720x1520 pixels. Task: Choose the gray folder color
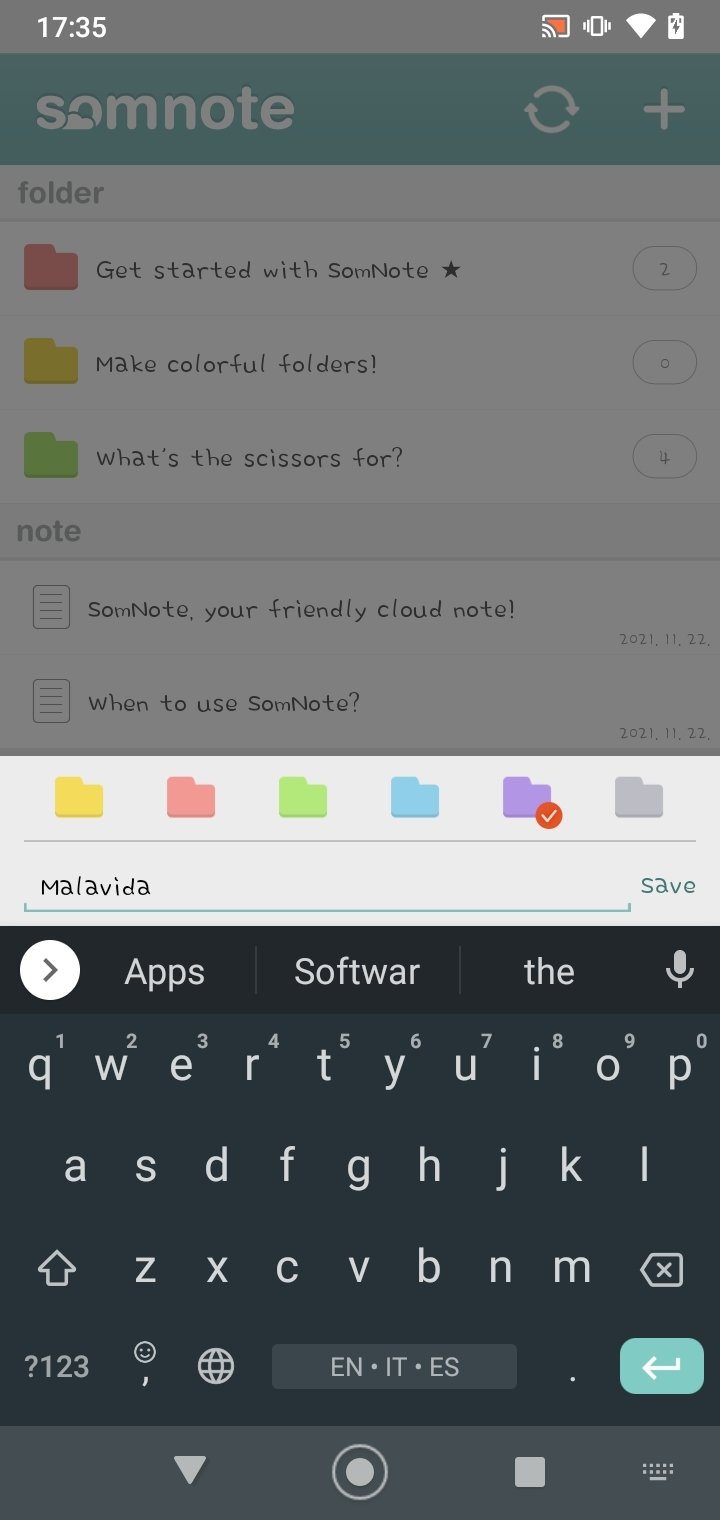pos(639,797)
